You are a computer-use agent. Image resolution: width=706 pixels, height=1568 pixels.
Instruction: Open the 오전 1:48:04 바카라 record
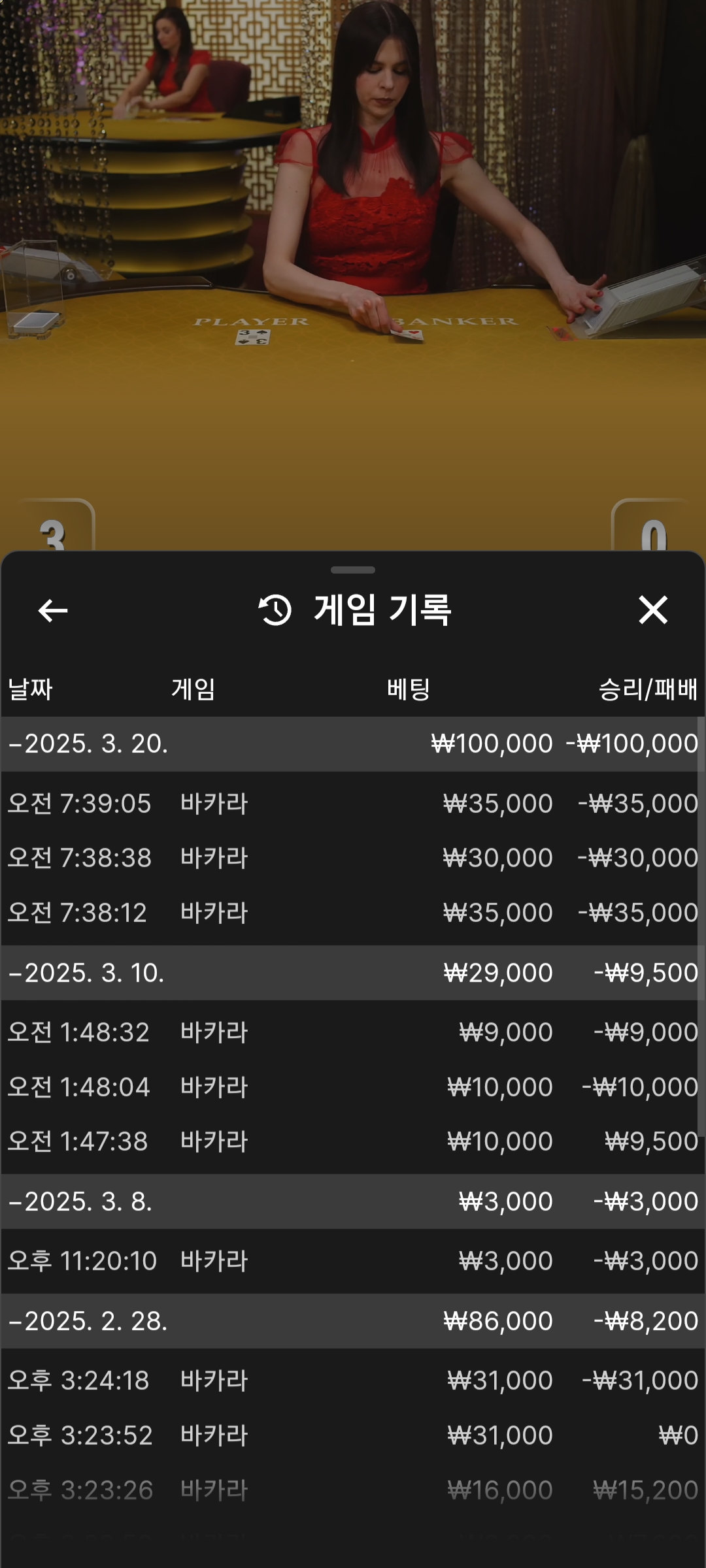click(353, 1087)
